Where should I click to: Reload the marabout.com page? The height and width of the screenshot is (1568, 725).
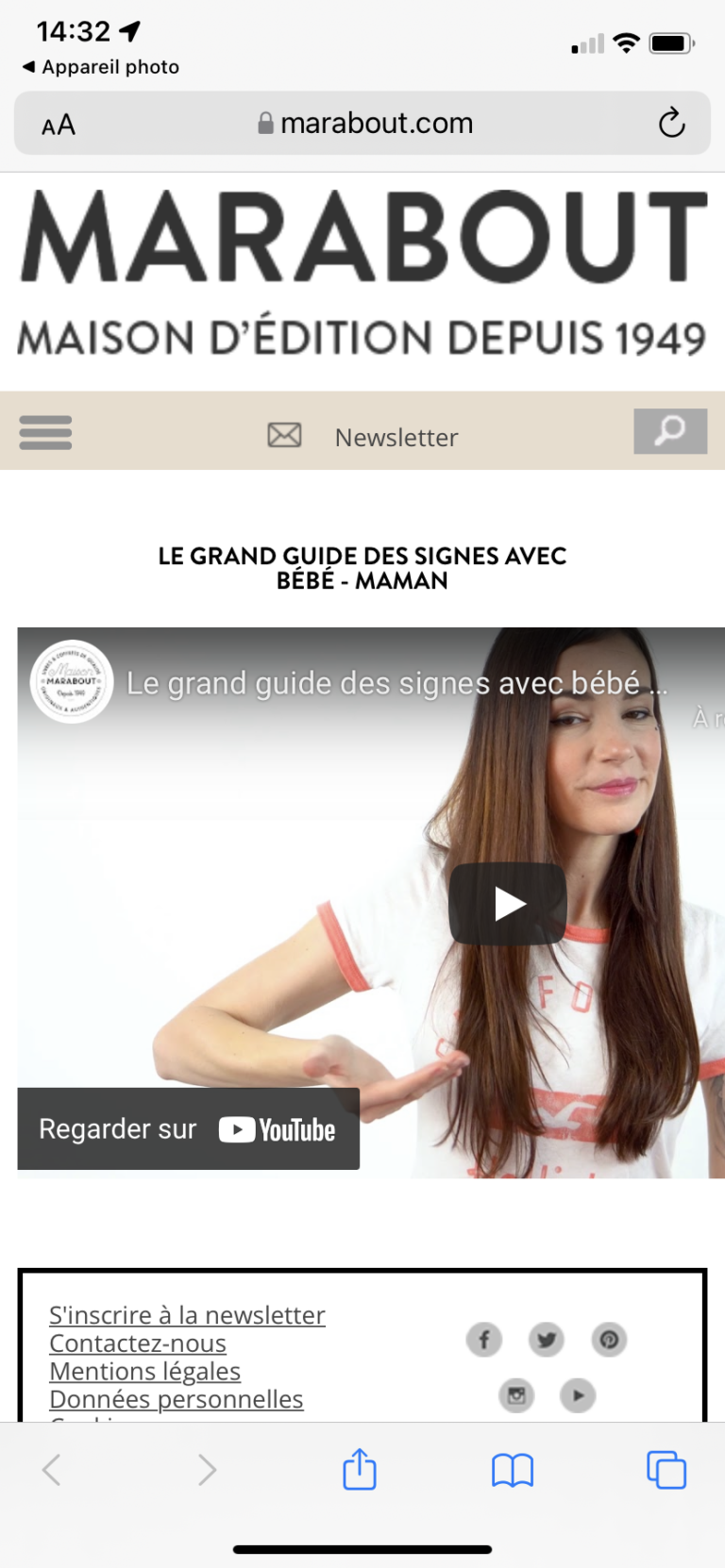pos(671,123)
